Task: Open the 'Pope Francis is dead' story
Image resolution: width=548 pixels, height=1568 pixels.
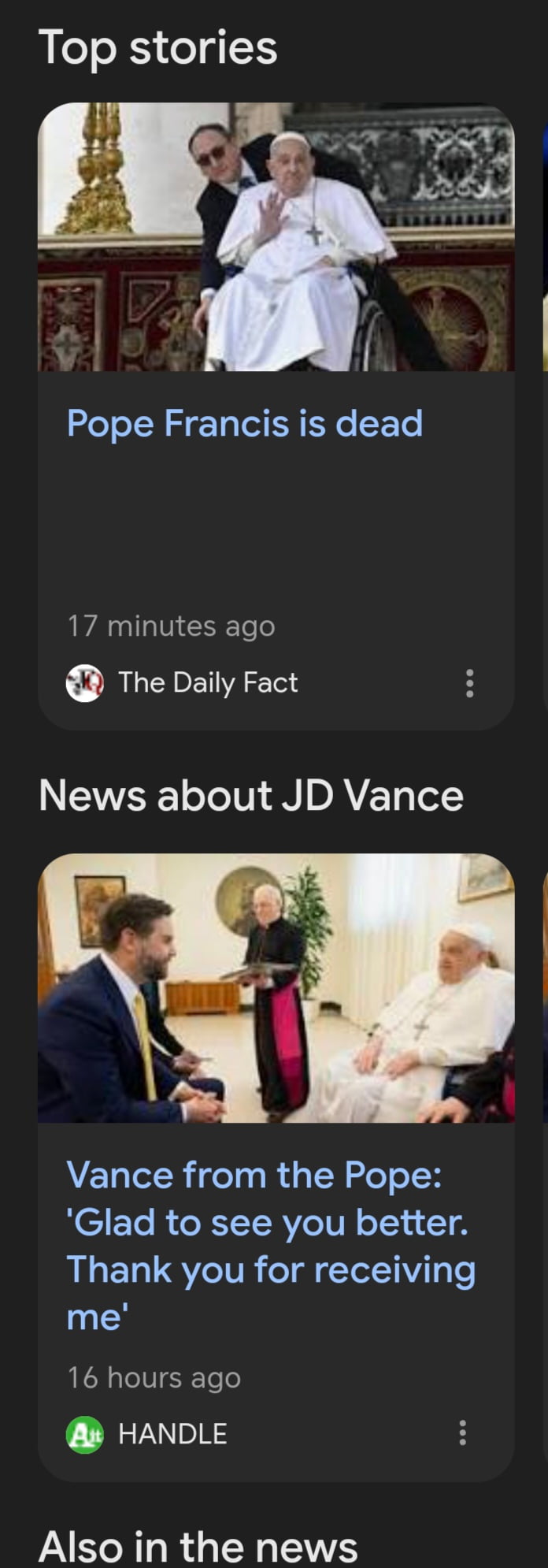Action: (x=245, y=423)
